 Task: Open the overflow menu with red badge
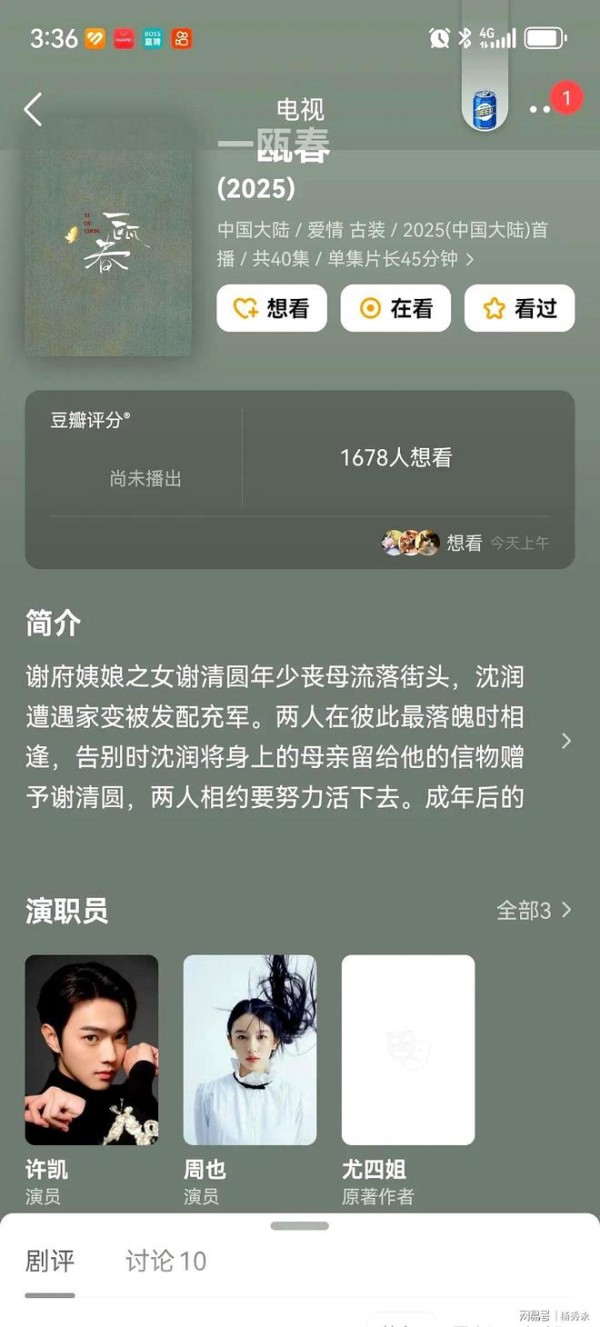tap(543, 108)
